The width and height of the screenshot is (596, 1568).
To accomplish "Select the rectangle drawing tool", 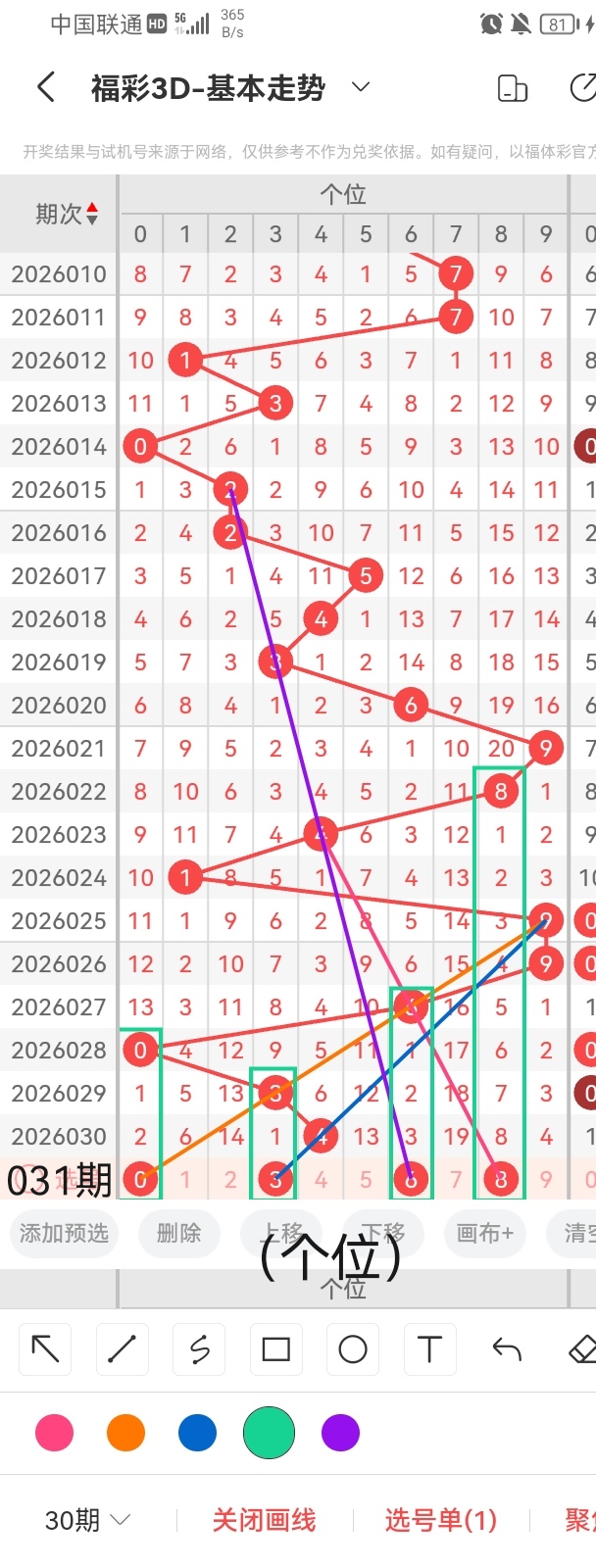I will click(x=275, y=1349).
